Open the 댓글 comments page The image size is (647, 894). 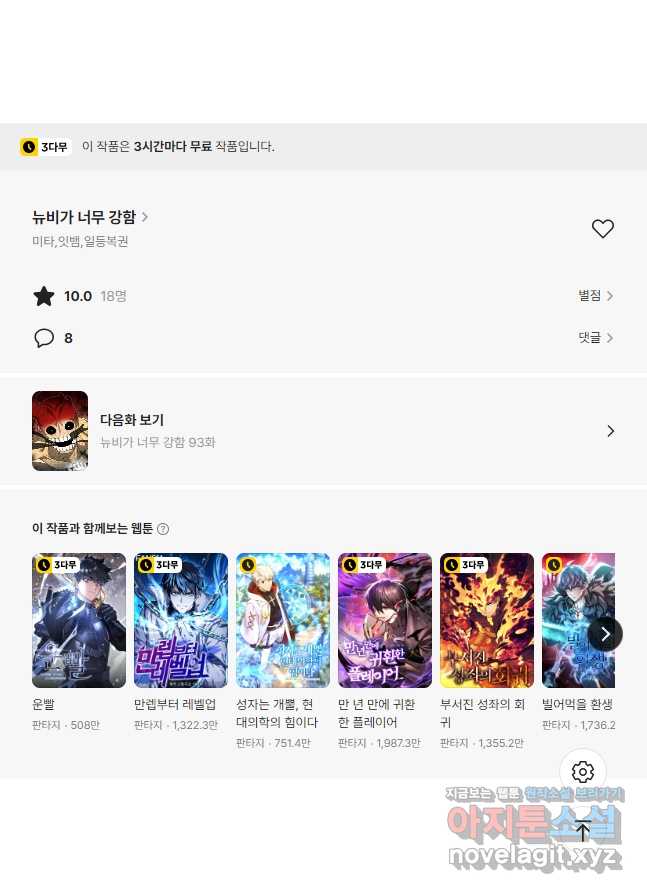[x=595, y=338]
